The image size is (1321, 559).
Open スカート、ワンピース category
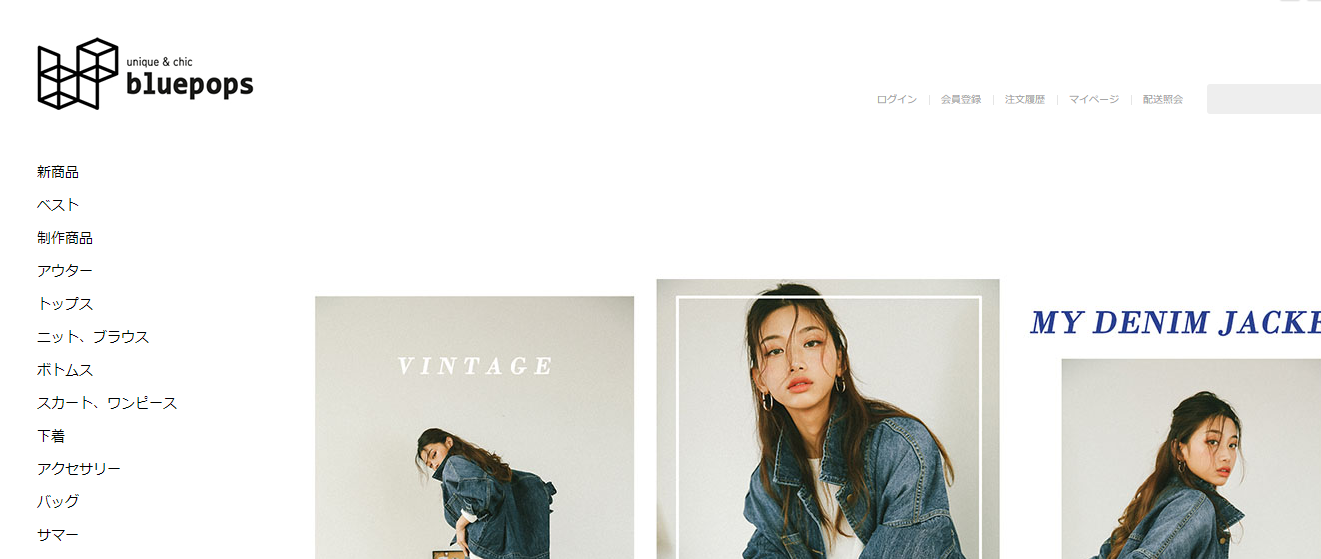click(107, 403)
